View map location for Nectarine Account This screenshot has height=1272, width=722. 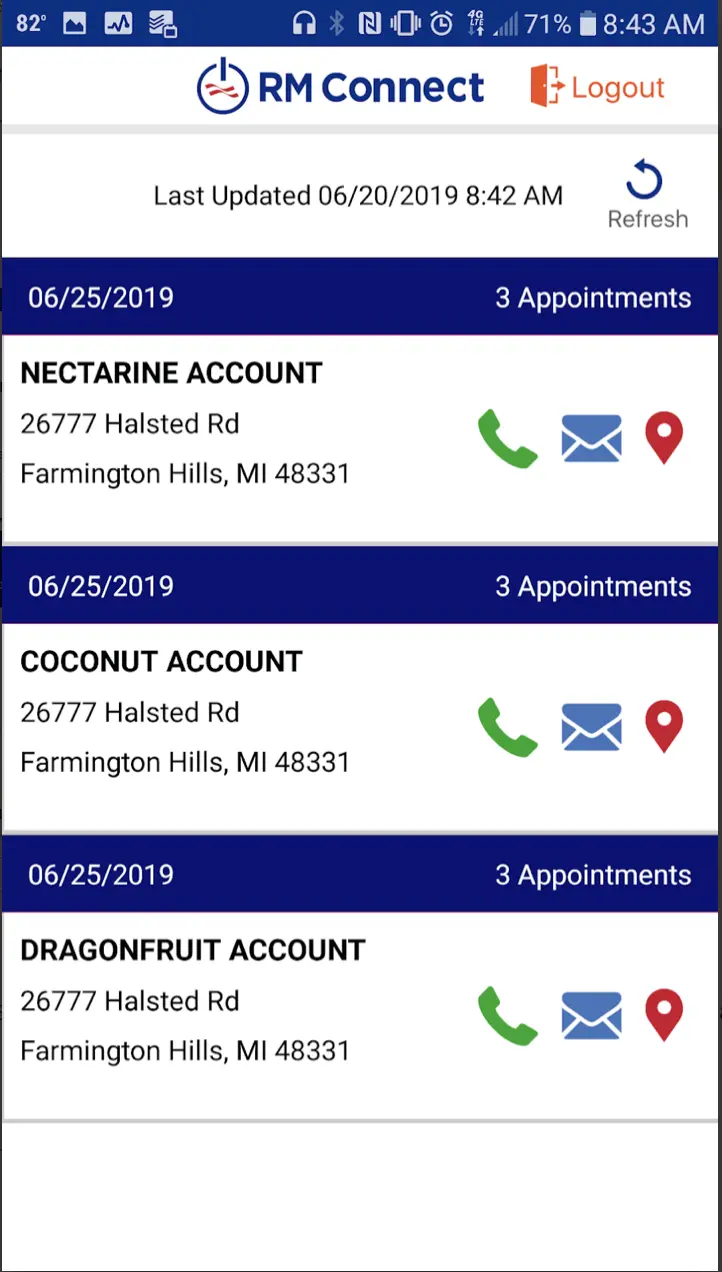click(x=664, y=437)
